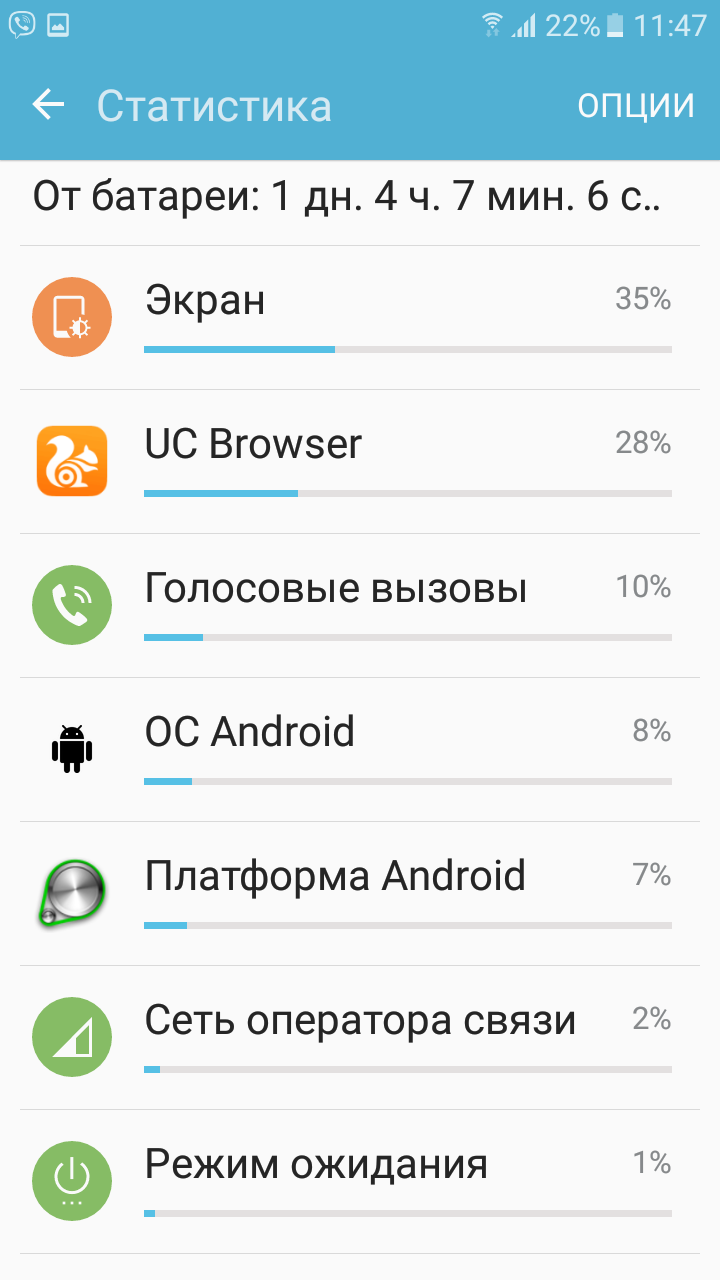
Task: Tap the Сеть оператора связи row
Action: point(360,1038)
